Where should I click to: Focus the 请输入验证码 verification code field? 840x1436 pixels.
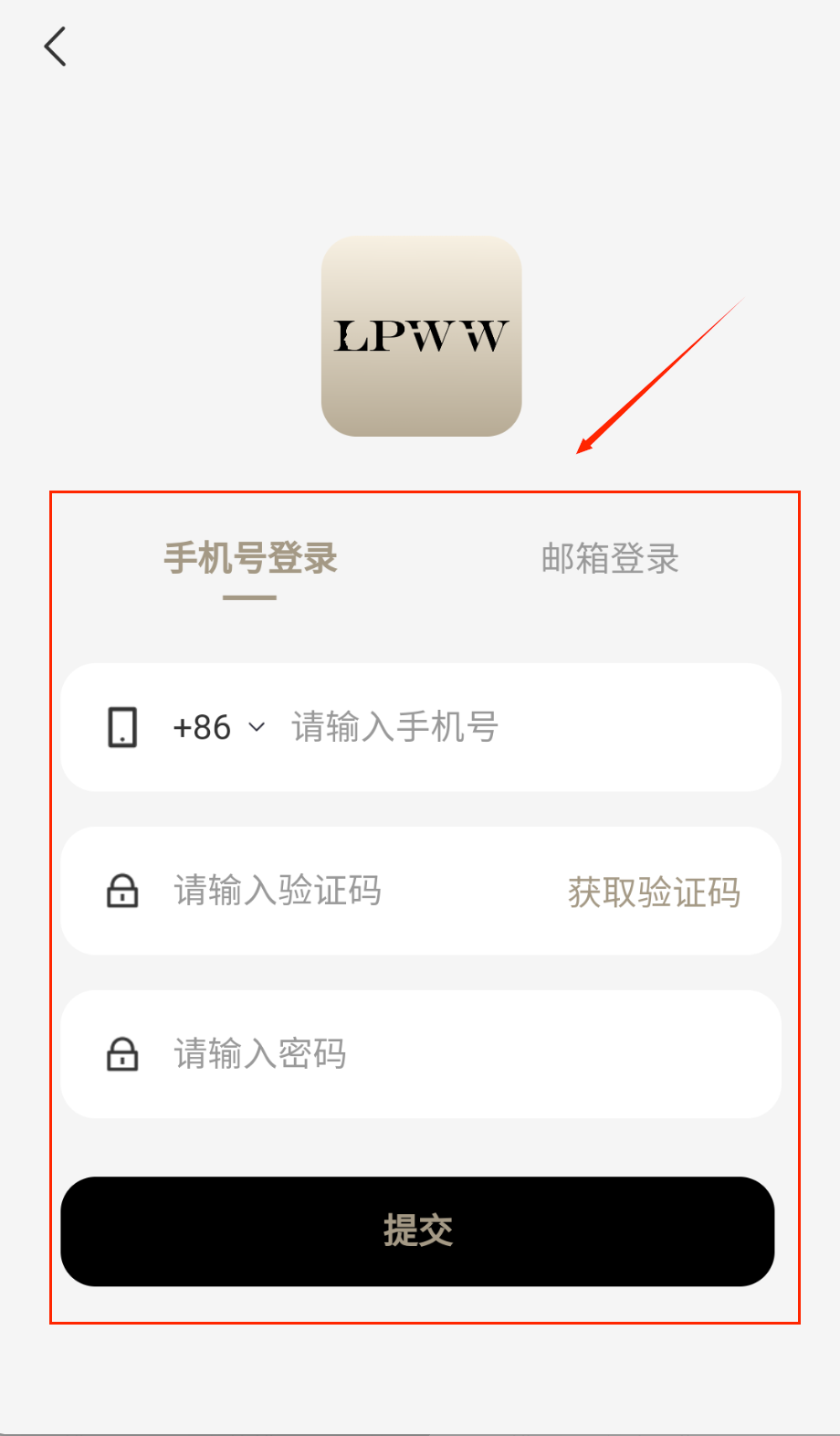[x=347, y=891]
